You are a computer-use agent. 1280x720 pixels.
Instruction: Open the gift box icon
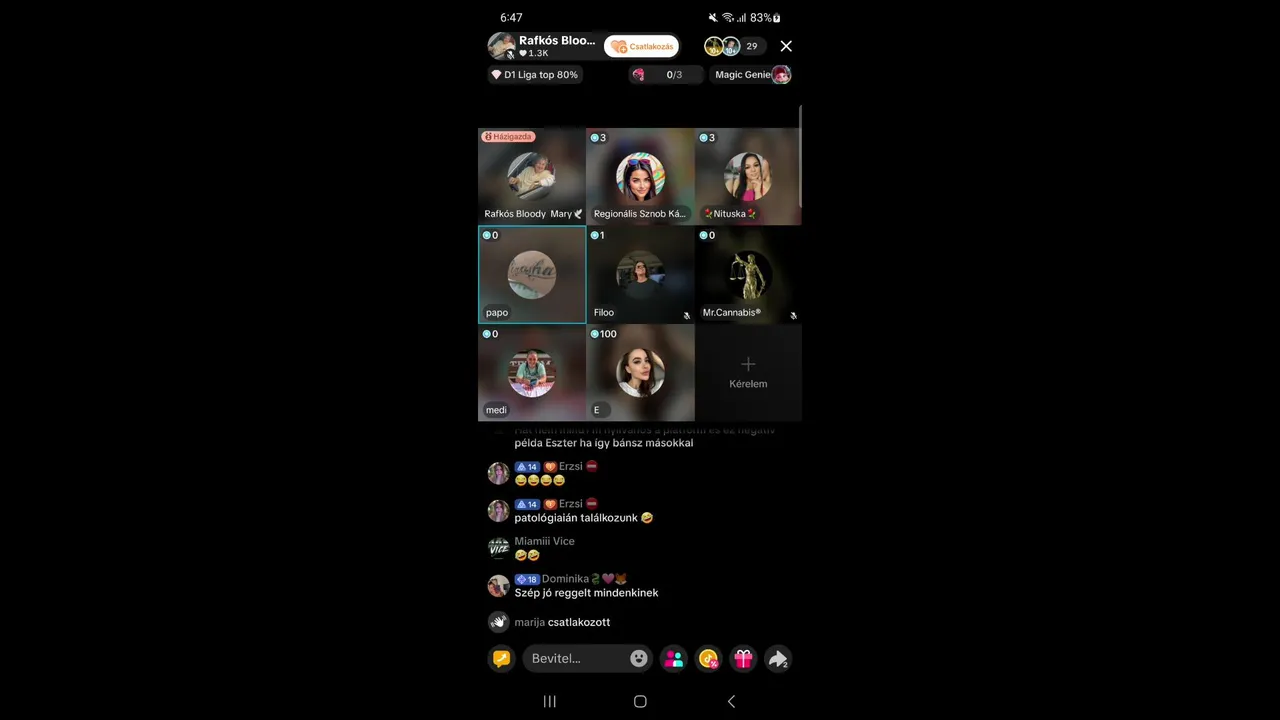[743, 658]
